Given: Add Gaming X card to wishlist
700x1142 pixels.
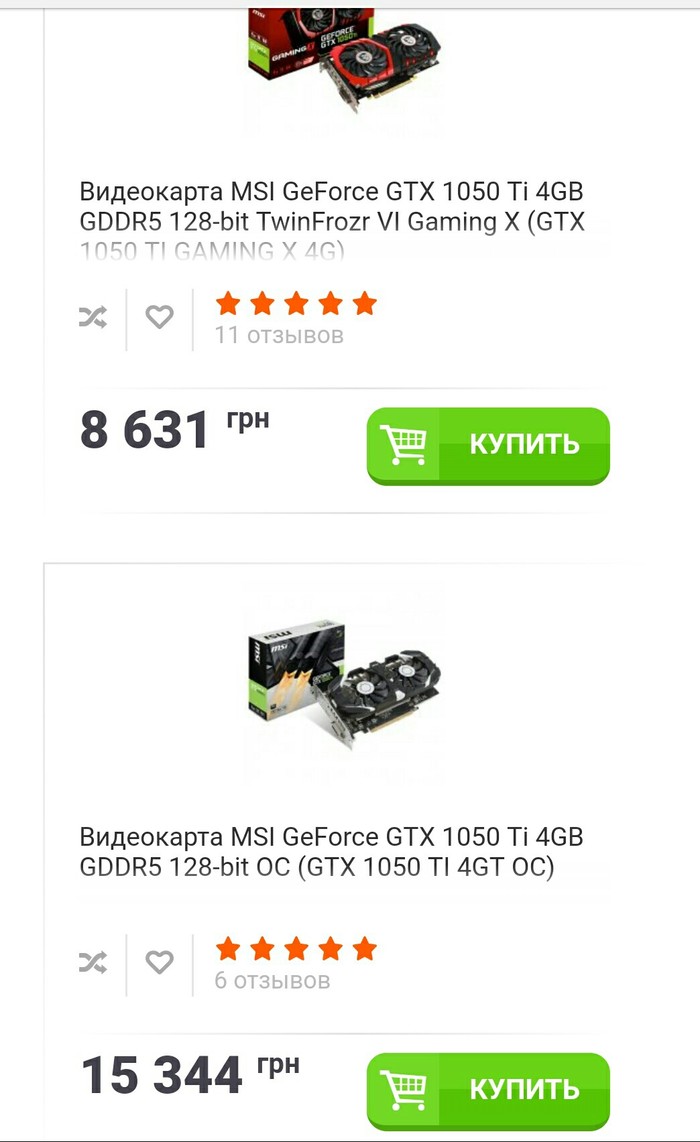Looking at the screenshot, I should (x=159, y=318).
